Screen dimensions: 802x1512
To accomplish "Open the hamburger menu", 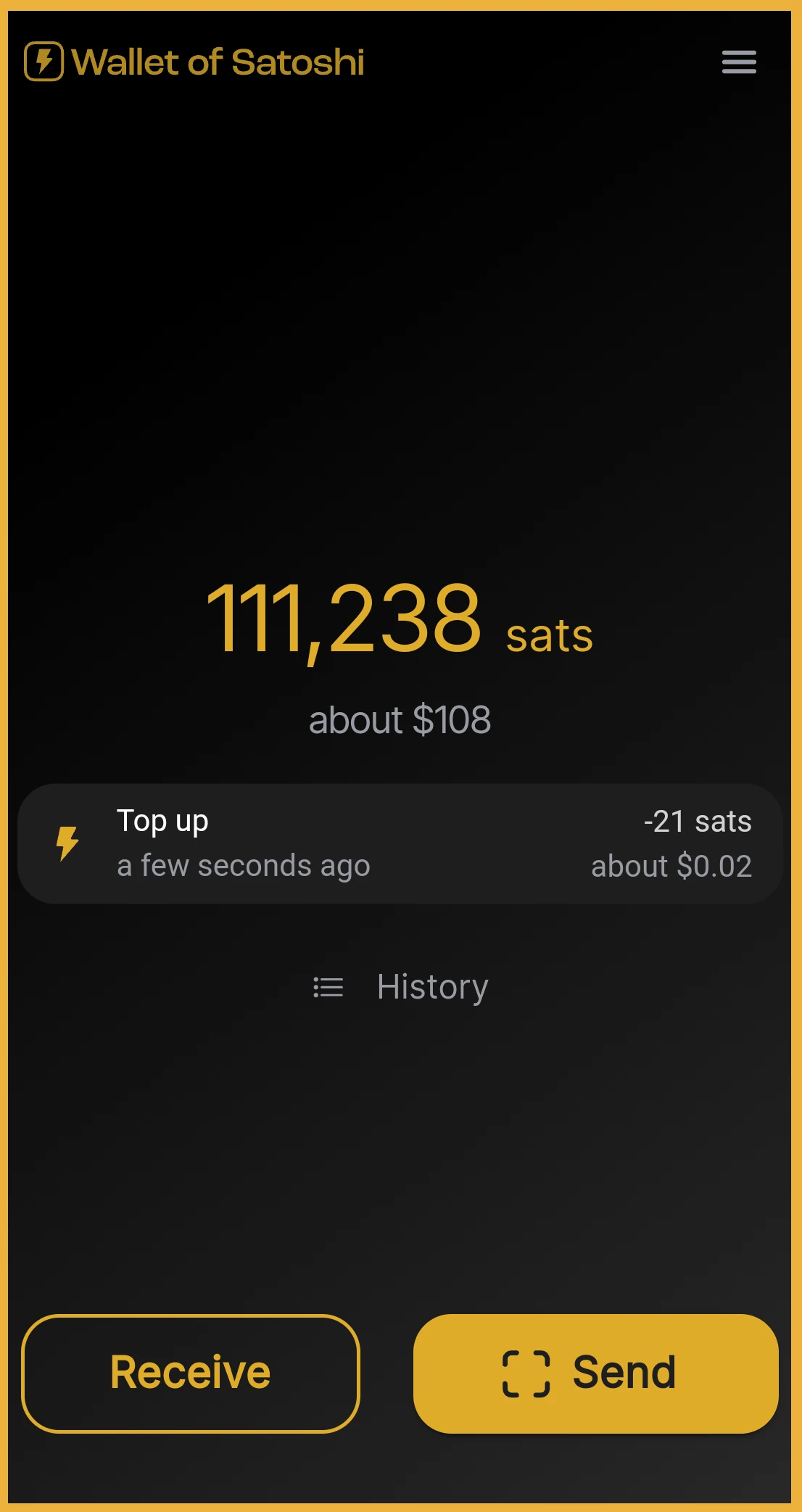I will 739,62.
